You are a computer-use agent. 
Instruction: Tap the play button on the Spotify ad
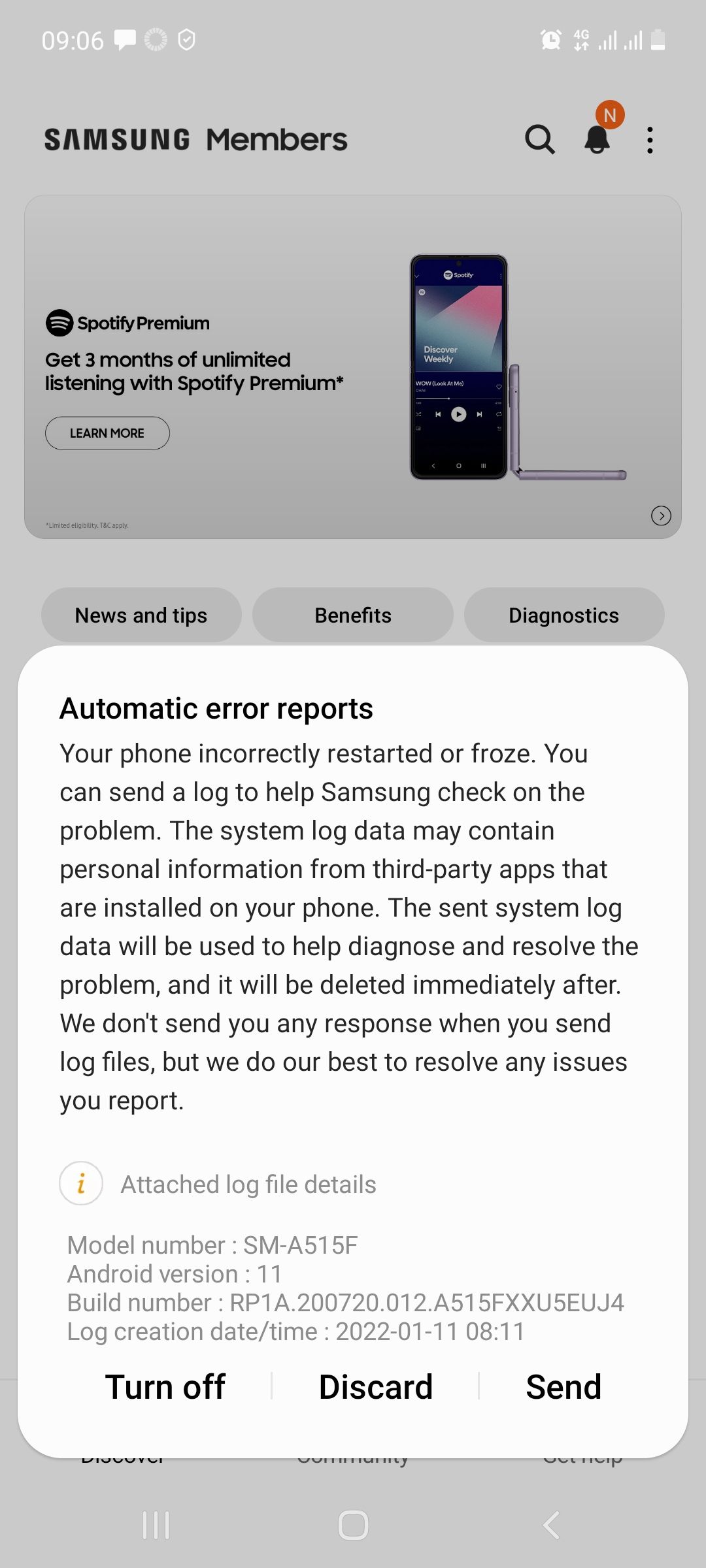click(458, 414)
